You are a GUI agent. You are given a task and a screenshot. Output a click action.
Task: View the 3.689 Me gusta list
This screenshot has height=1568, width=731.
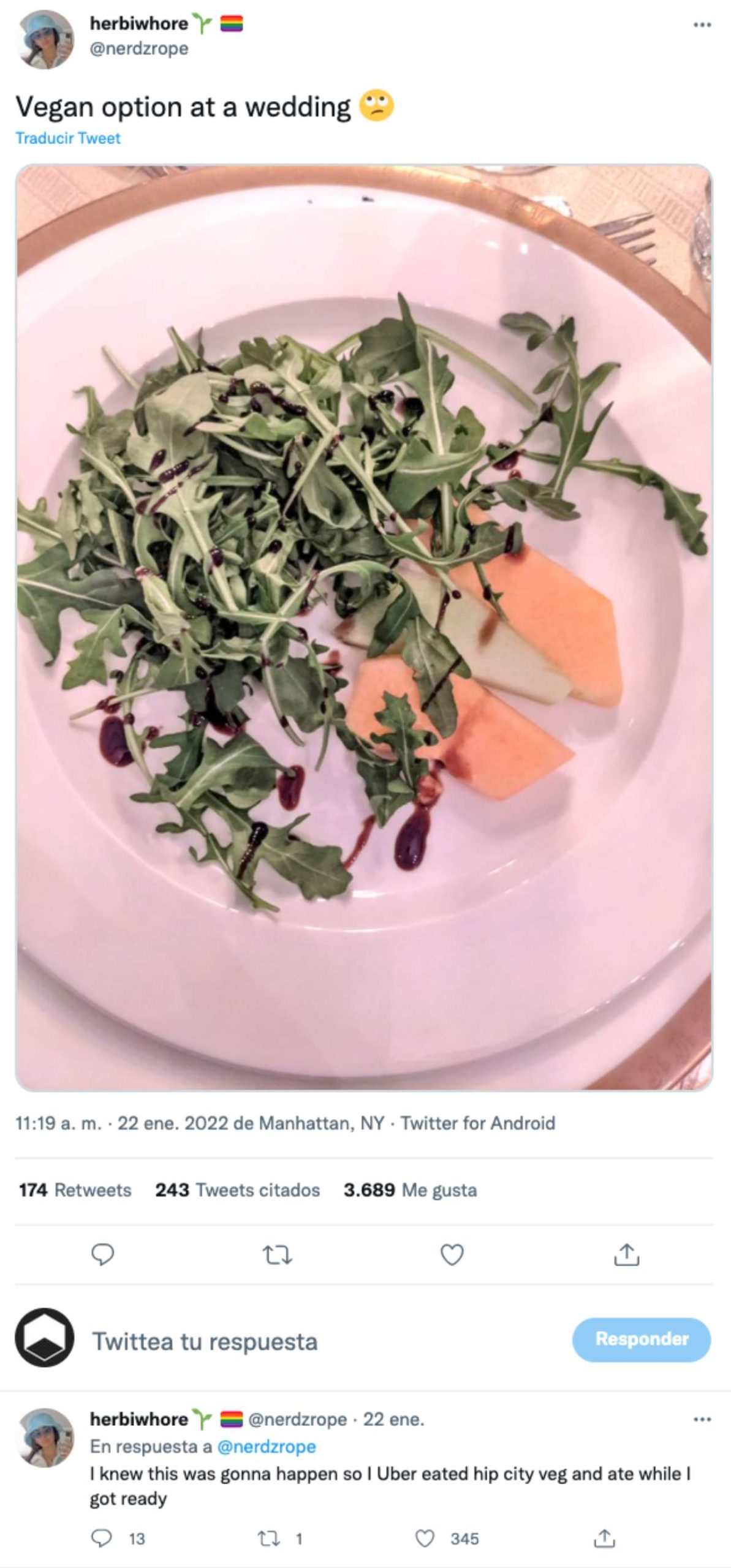click(409, 1189)
